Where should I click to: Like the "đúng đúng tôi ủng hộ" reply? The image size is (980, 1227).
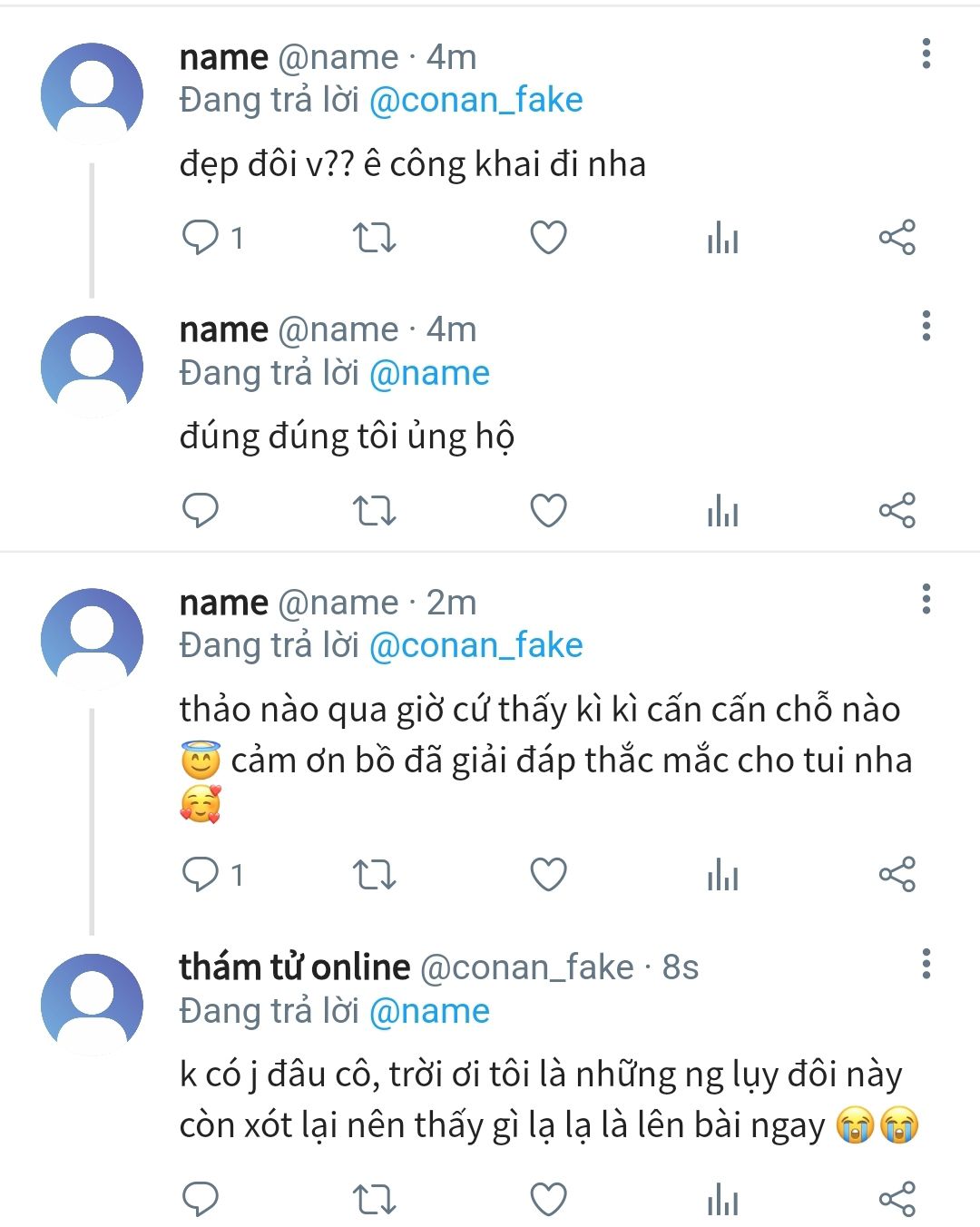point(548,511)
